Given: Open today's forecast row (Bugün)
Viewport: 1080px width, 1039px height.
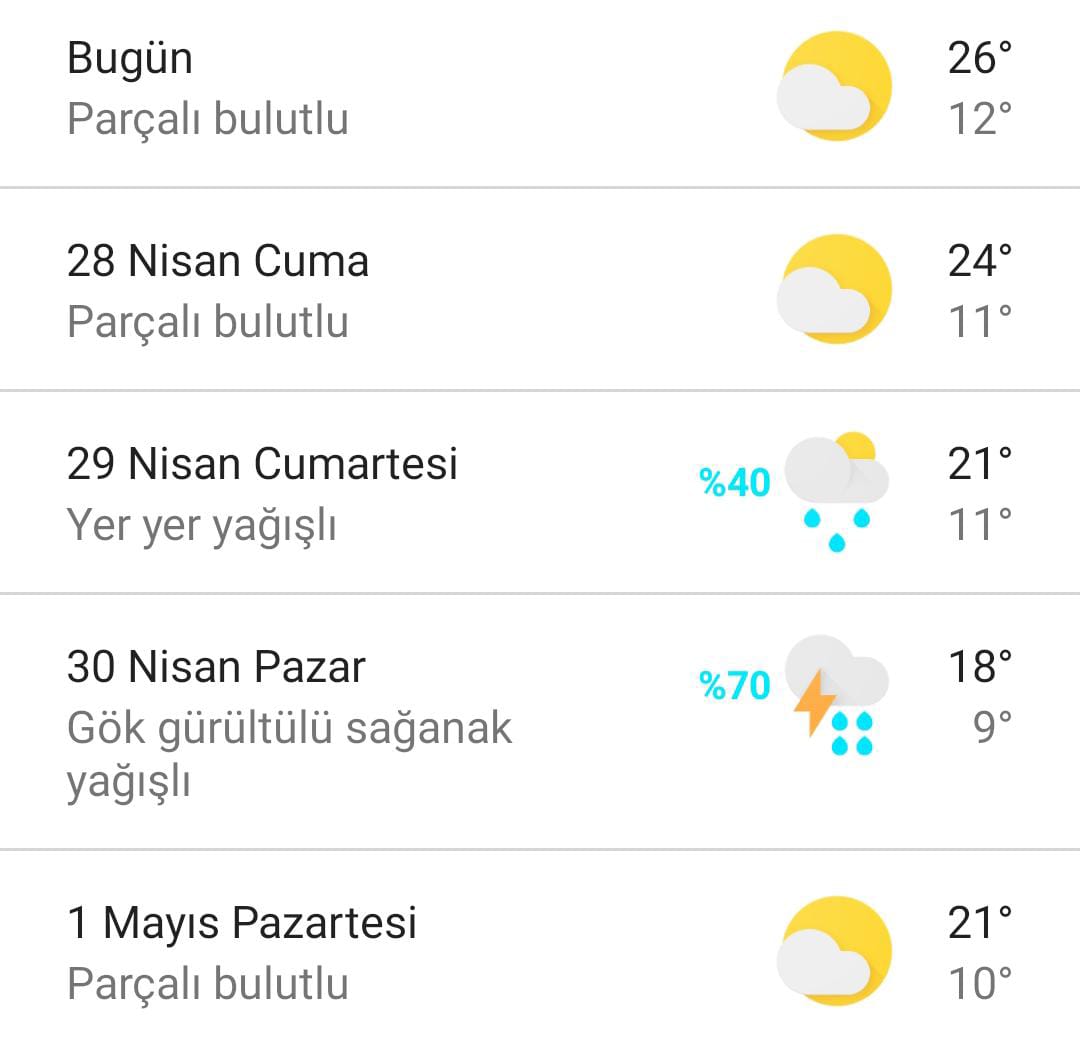Looking at the screenshot, I should click(540, 88).
